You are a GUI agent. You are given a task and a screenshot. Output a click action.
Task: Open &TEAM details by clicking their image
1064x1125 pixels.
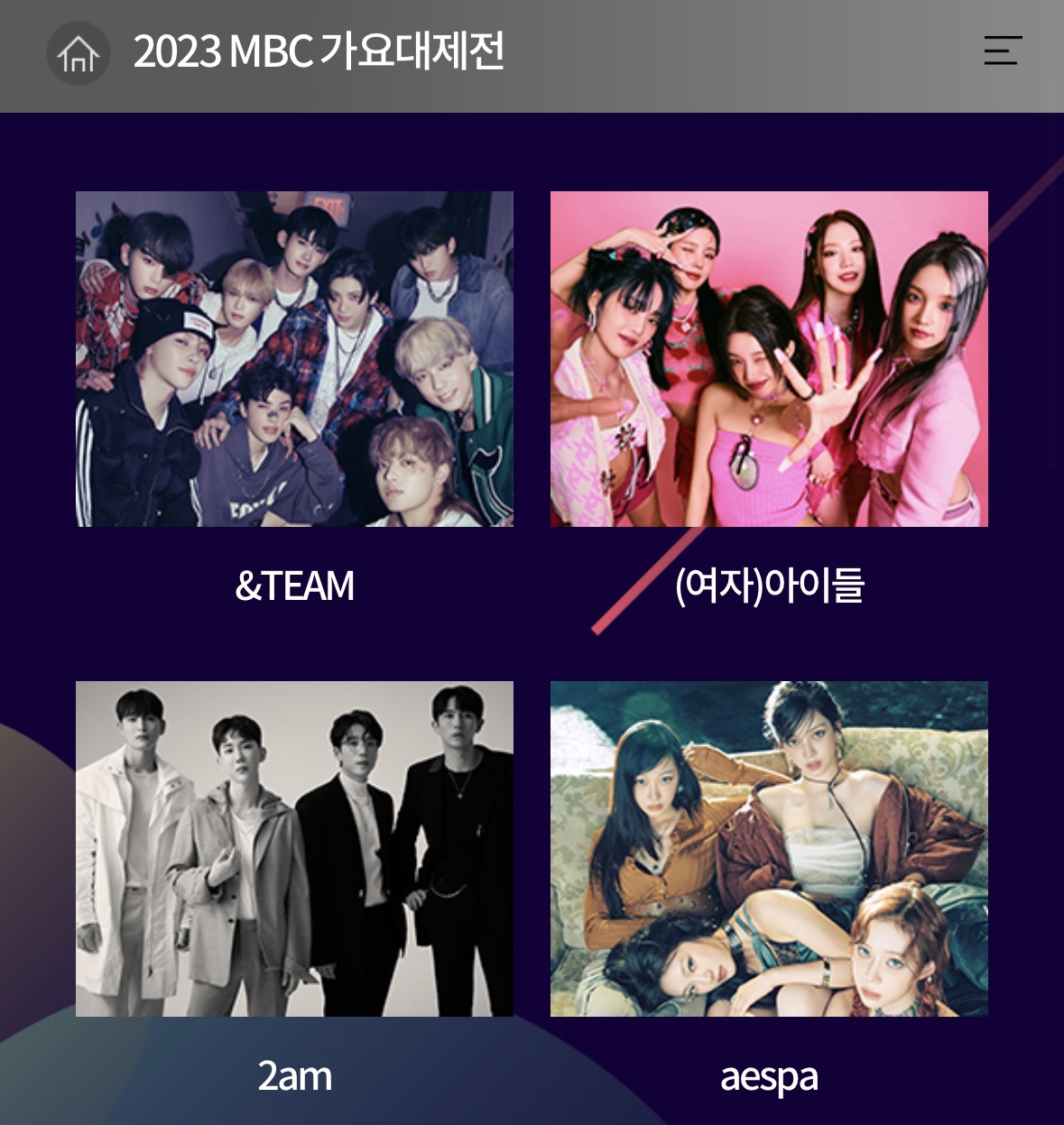pyautogui.click(x=294, y=358)
